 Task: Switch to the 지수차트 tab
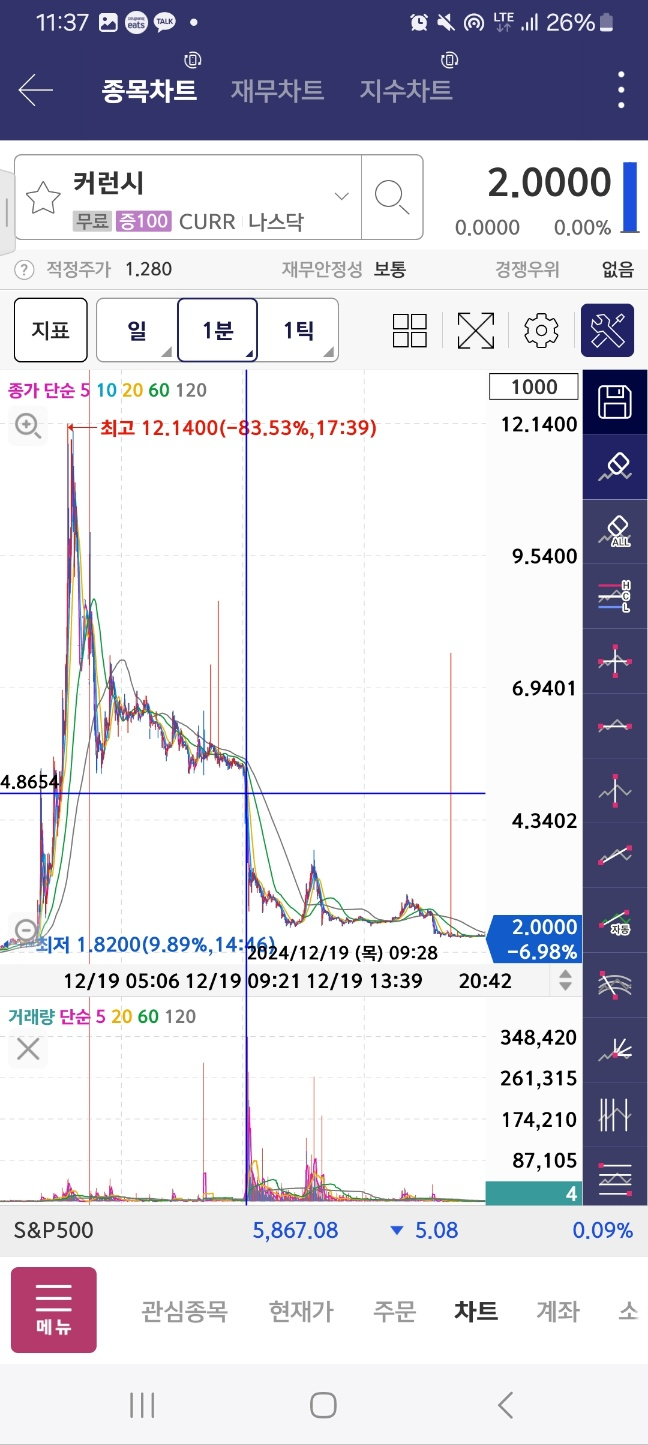coord(406,91)
